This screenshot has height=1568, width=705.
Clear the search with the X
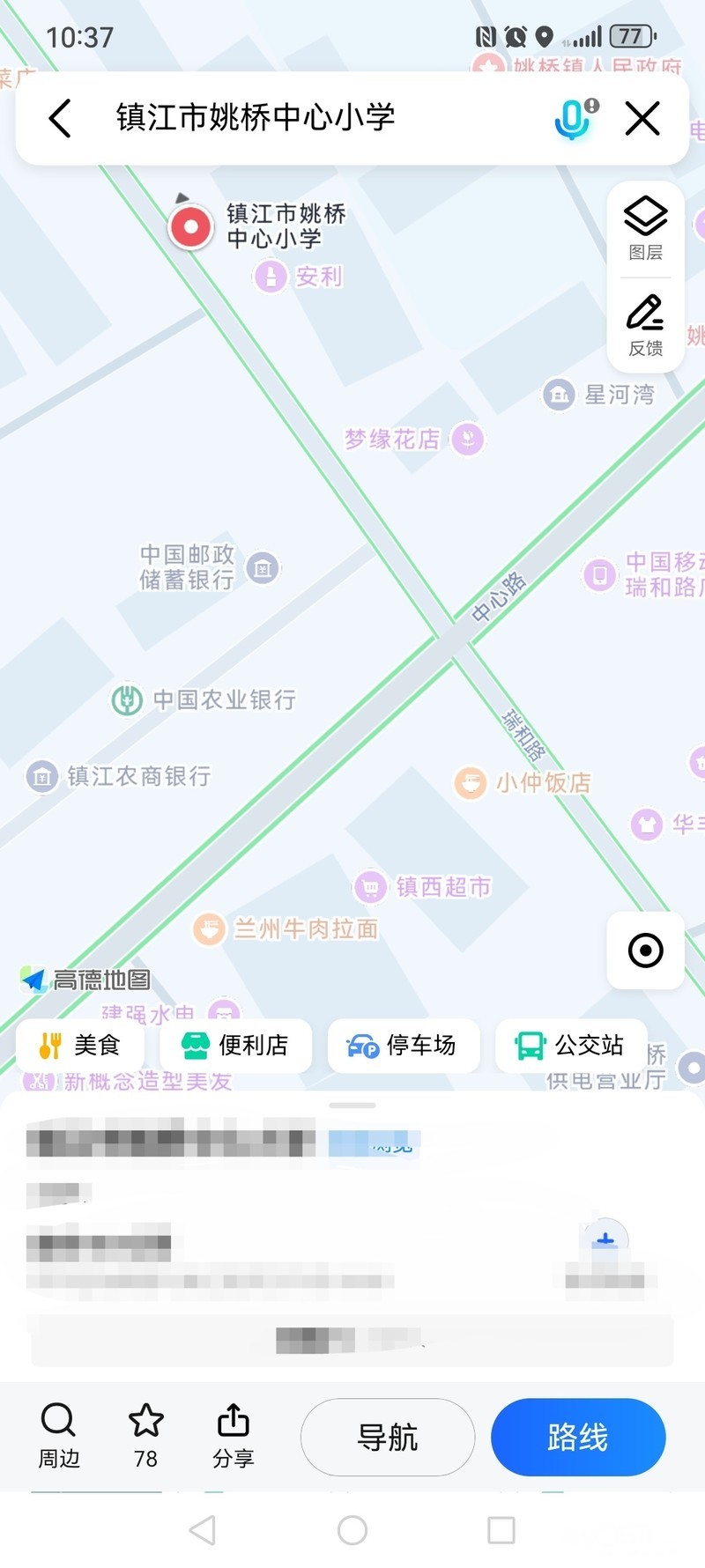(x=642, y=118)
